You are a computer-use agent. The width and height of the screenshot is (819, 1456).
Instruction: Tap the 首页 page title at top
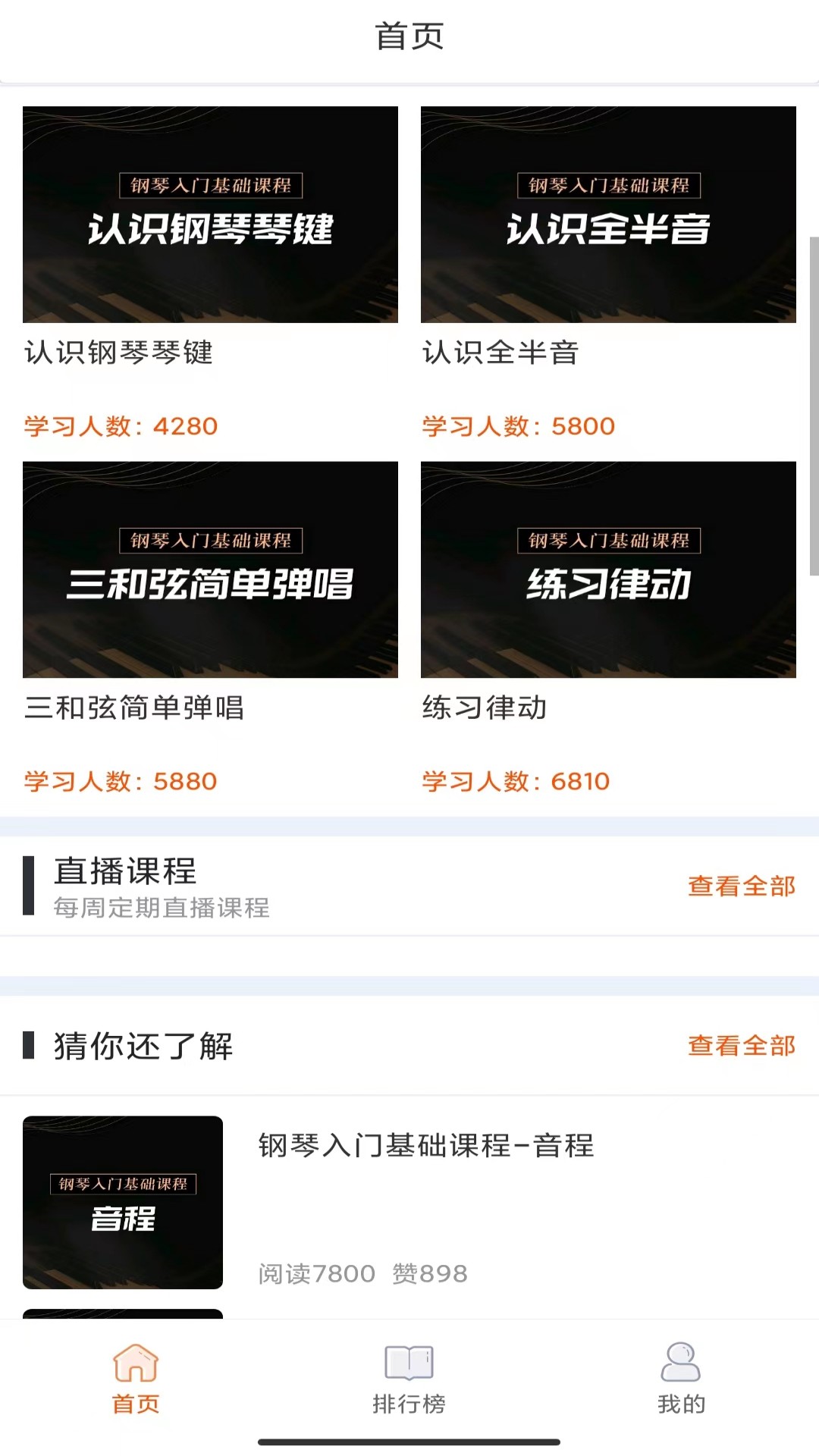409,35
